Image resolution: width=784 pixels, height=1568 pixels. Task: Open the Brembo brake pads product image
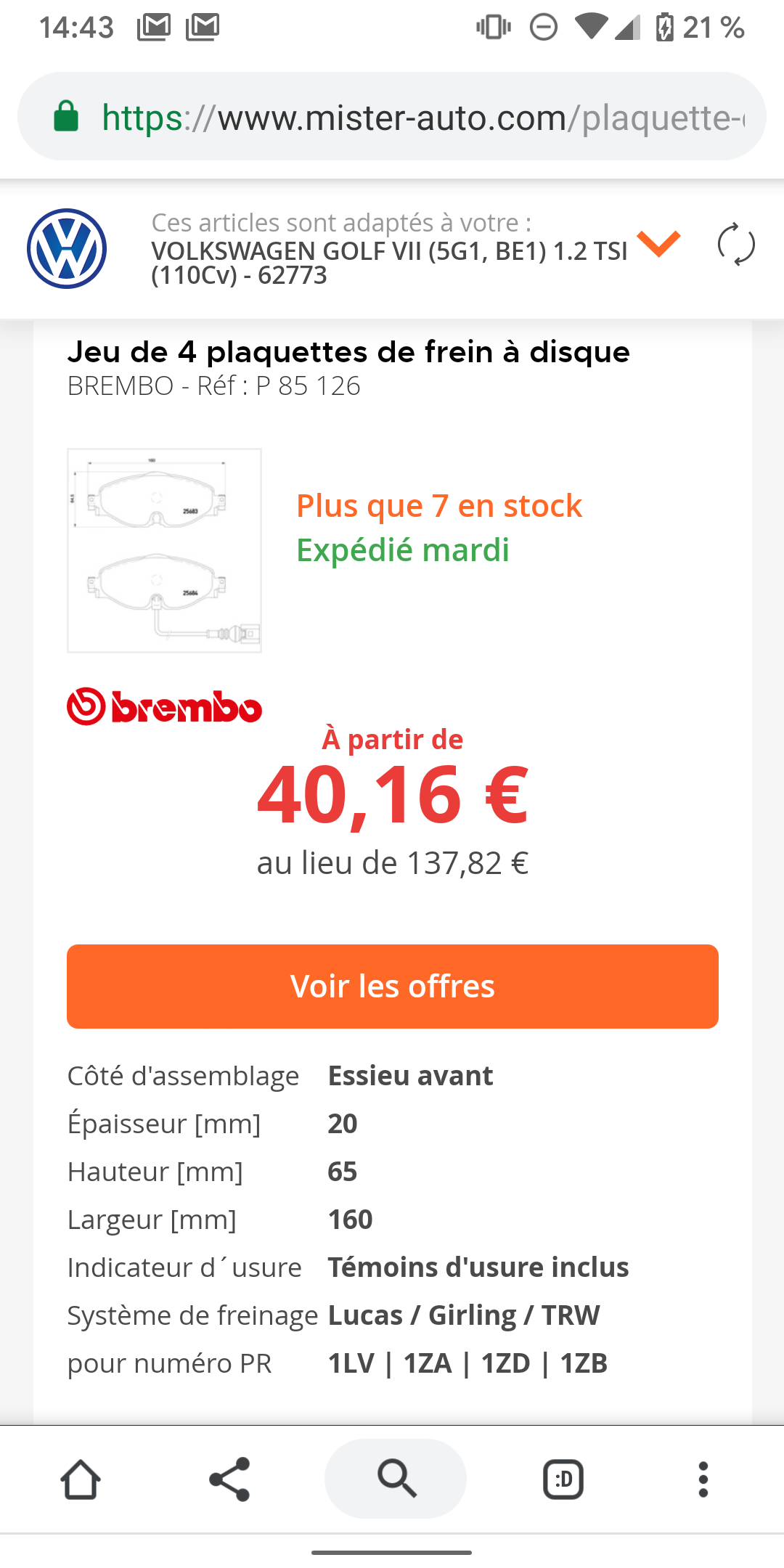[x=164, y=550]
